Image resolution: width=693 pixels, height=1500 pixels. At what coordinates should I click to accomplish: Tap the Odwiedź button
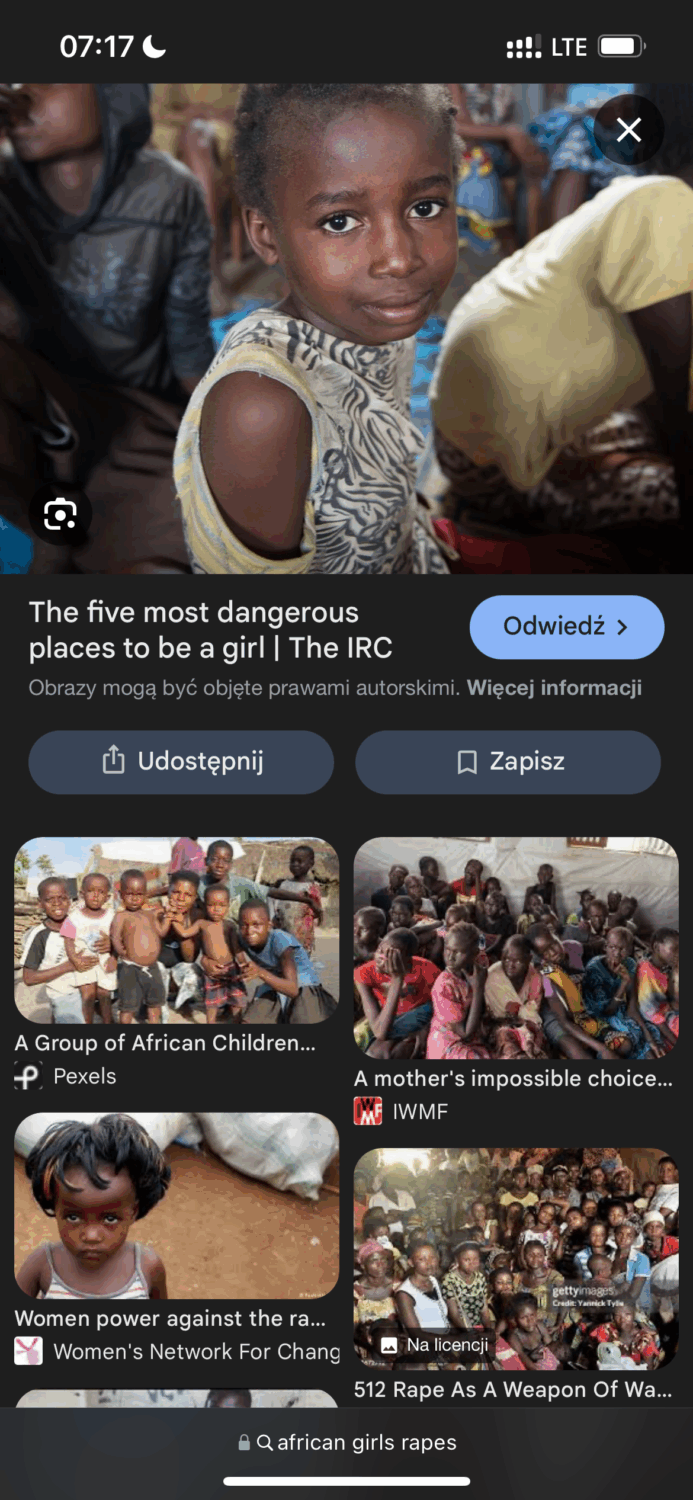[x=566, y=627]
